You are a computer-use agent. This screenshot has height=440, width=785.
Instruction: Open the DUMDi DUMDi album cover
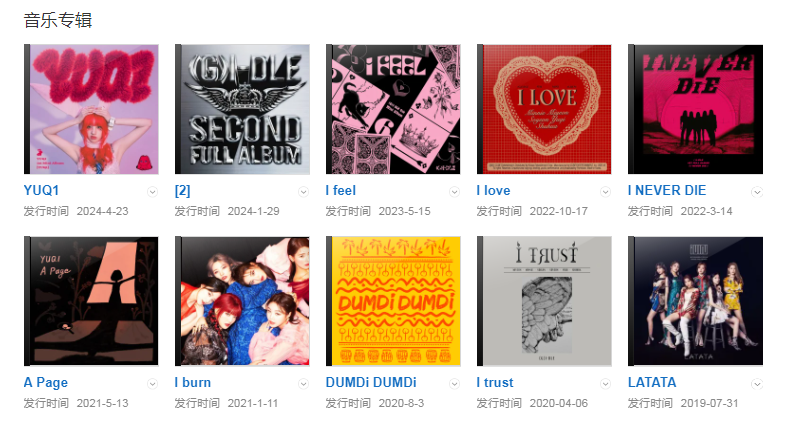[x=393, y=301]
